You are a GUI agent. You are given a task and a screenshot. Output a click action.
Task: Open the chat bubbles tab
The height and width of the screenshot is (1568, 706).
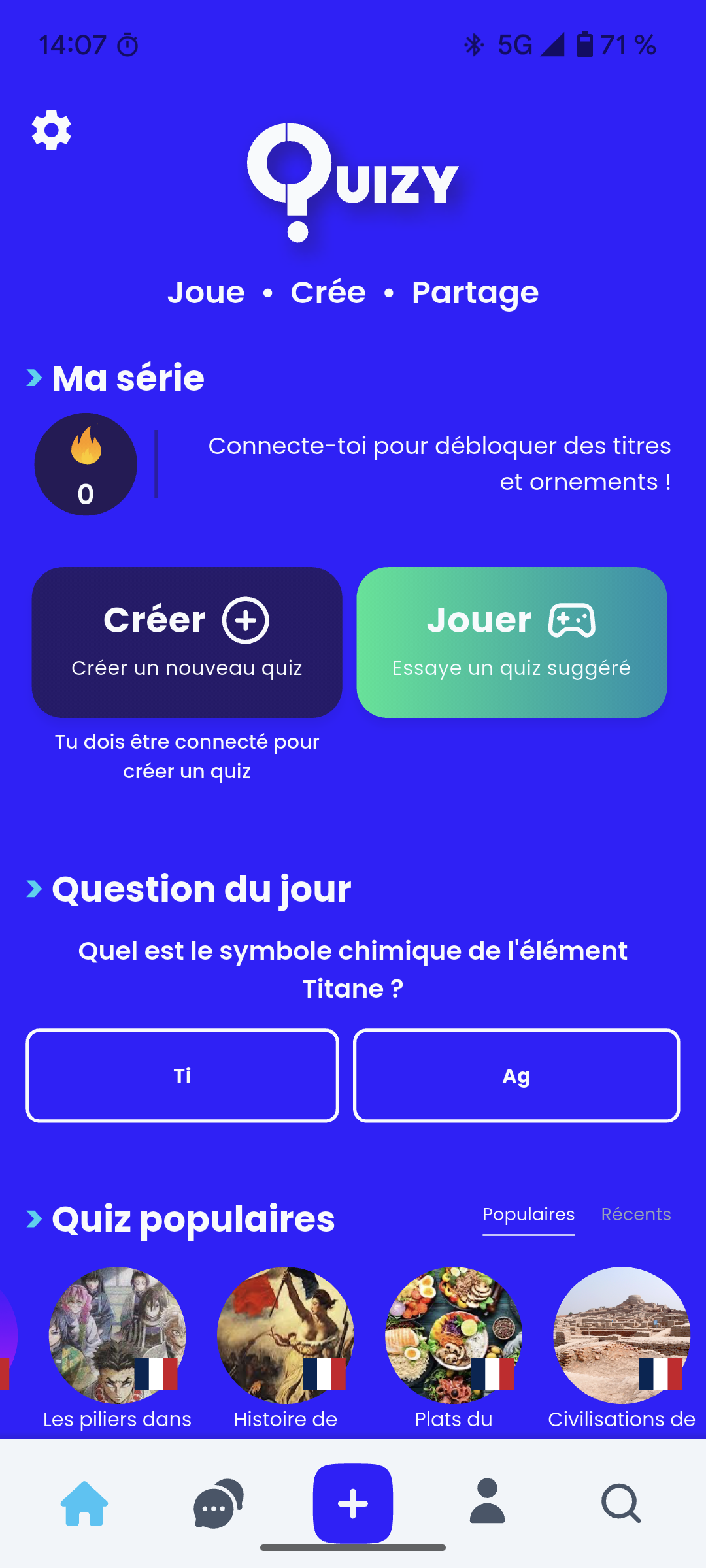click(218, 1503)
